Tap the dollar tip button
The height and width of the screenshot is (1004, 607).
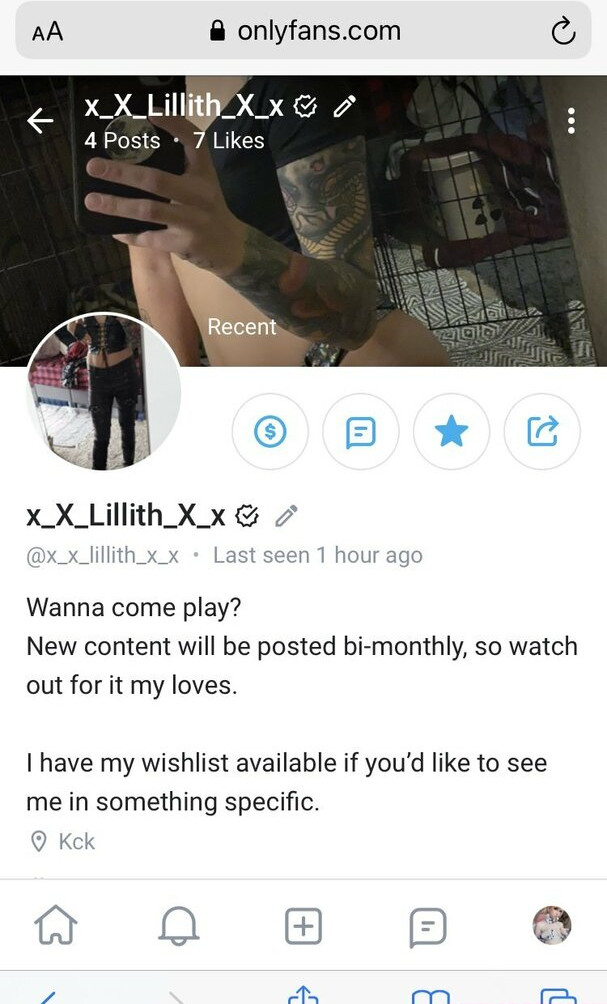click(x=270, y=431)
